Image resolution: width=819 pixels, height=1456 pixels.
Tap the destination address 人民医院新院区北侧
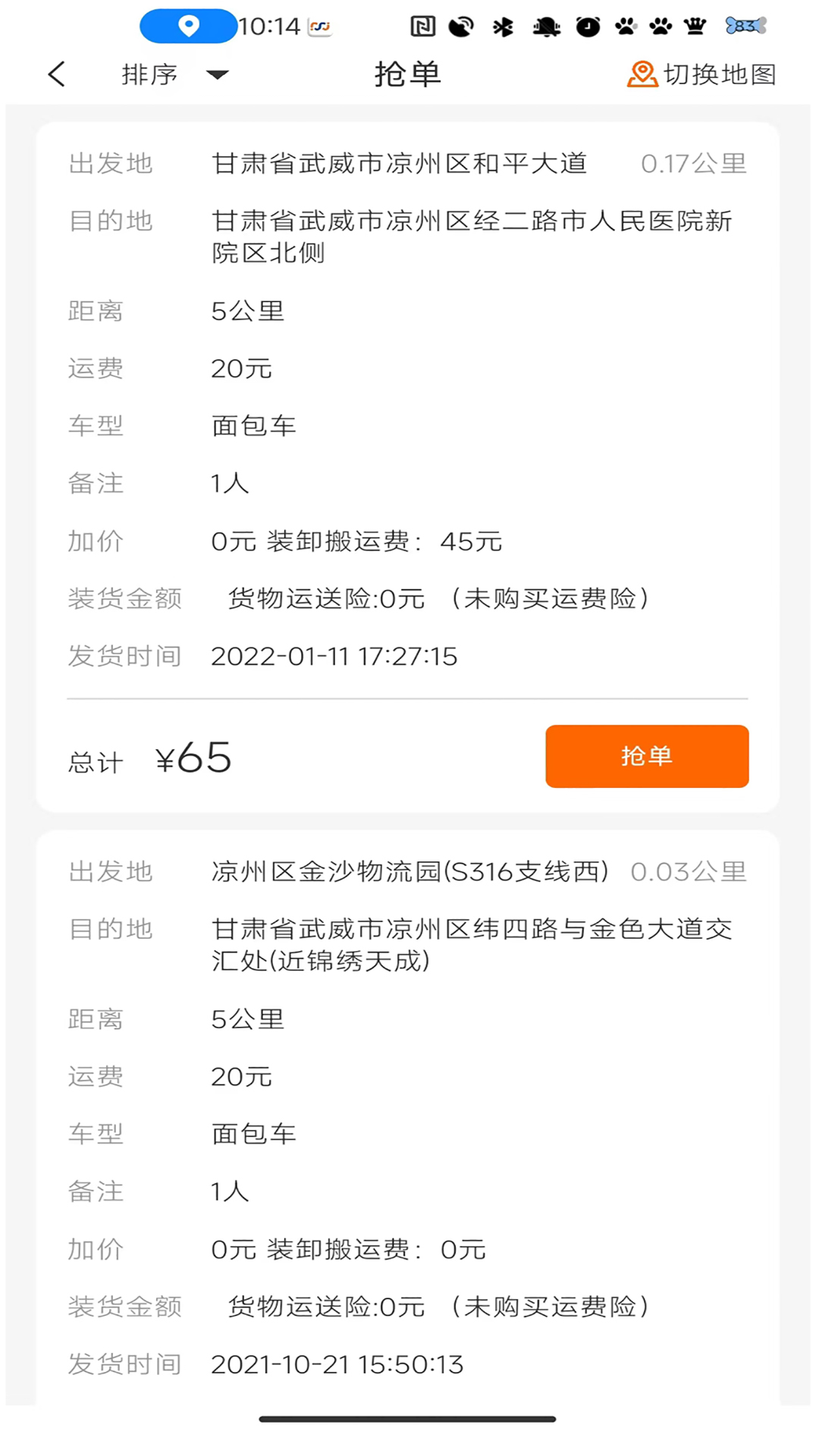[x=472, y=238]
